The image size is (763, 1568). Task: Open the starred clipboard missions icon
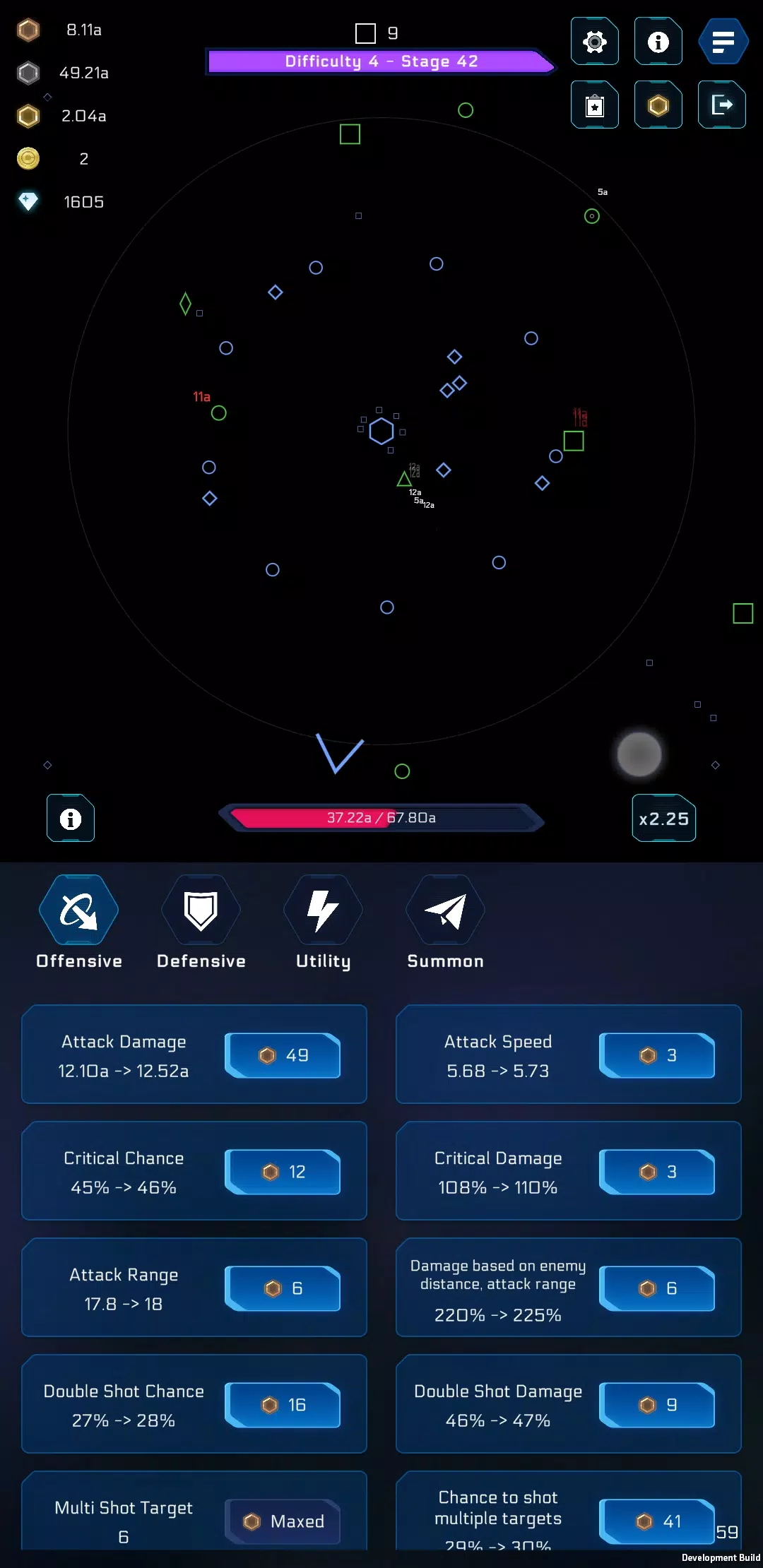tap(595, 105)
